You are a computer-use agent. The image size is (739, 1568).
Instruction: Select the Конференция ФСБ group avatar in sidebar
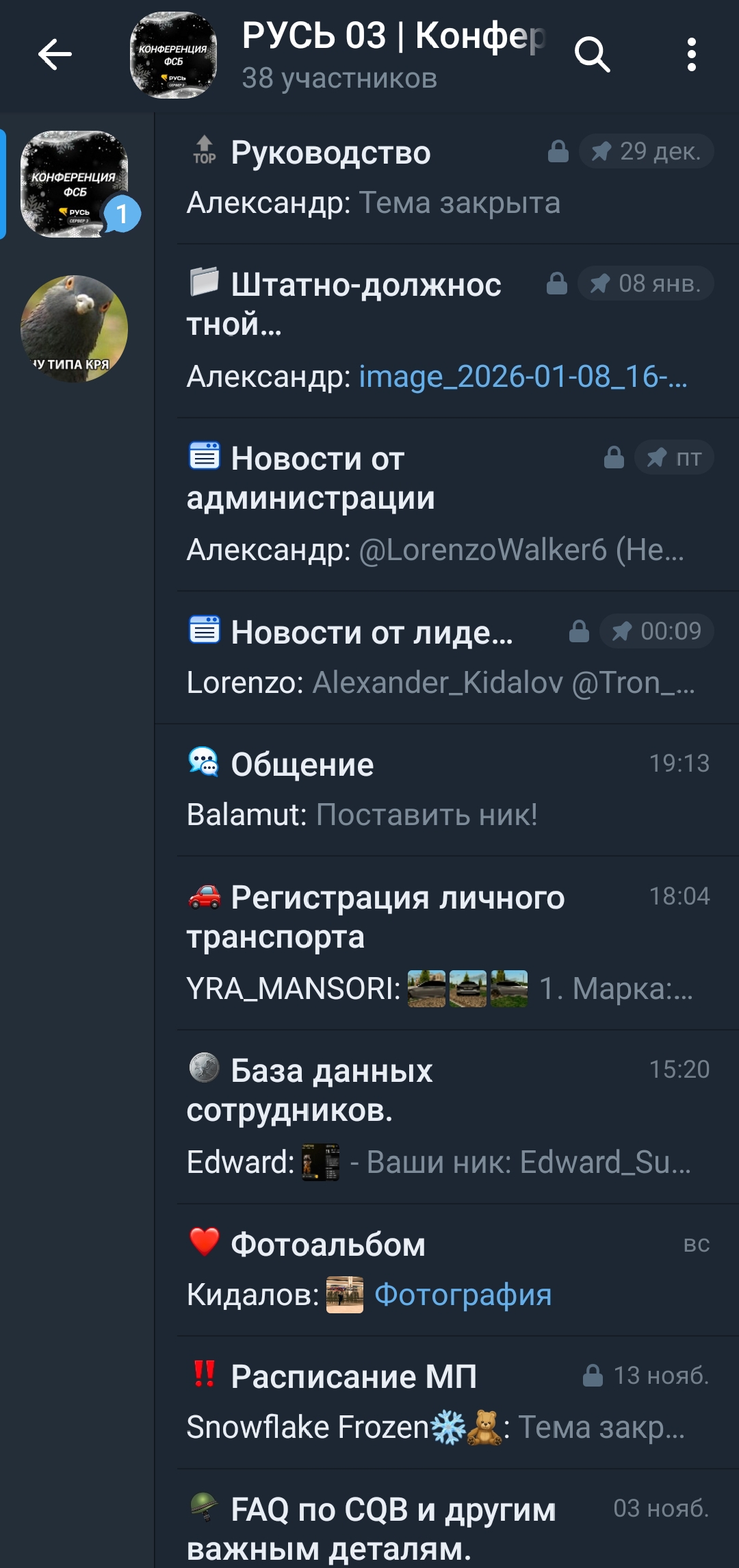pyautogui.click(x=75, y=184)
